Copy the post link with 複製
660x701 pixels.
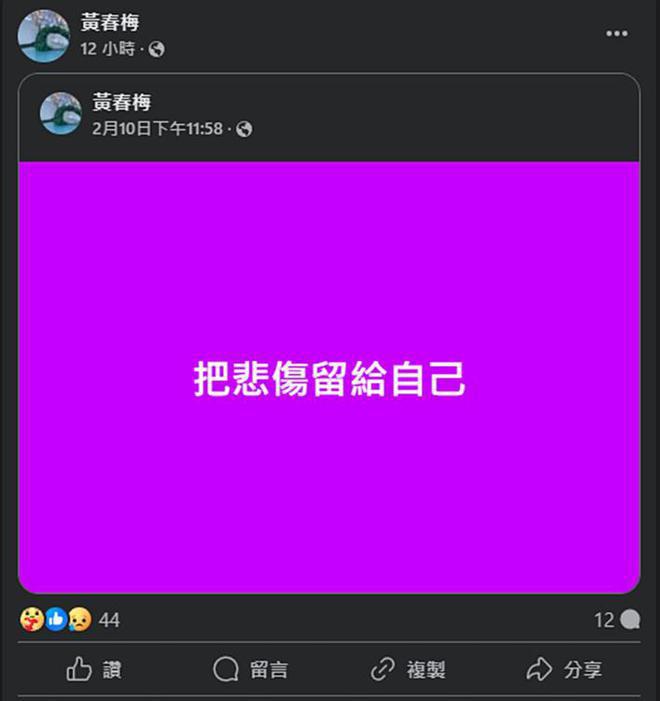pos(407,670)
